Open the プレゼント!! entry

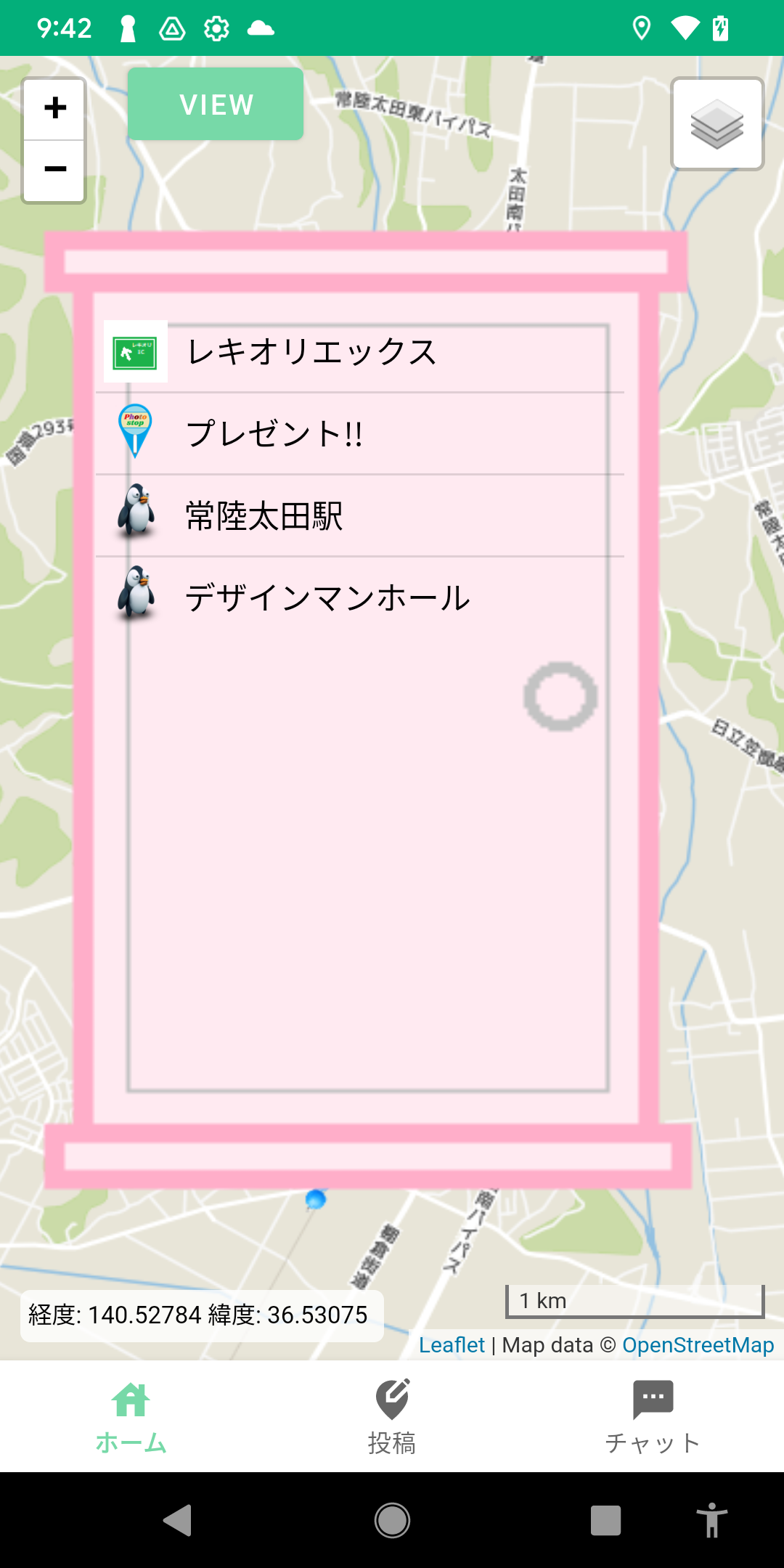[360, 434]
